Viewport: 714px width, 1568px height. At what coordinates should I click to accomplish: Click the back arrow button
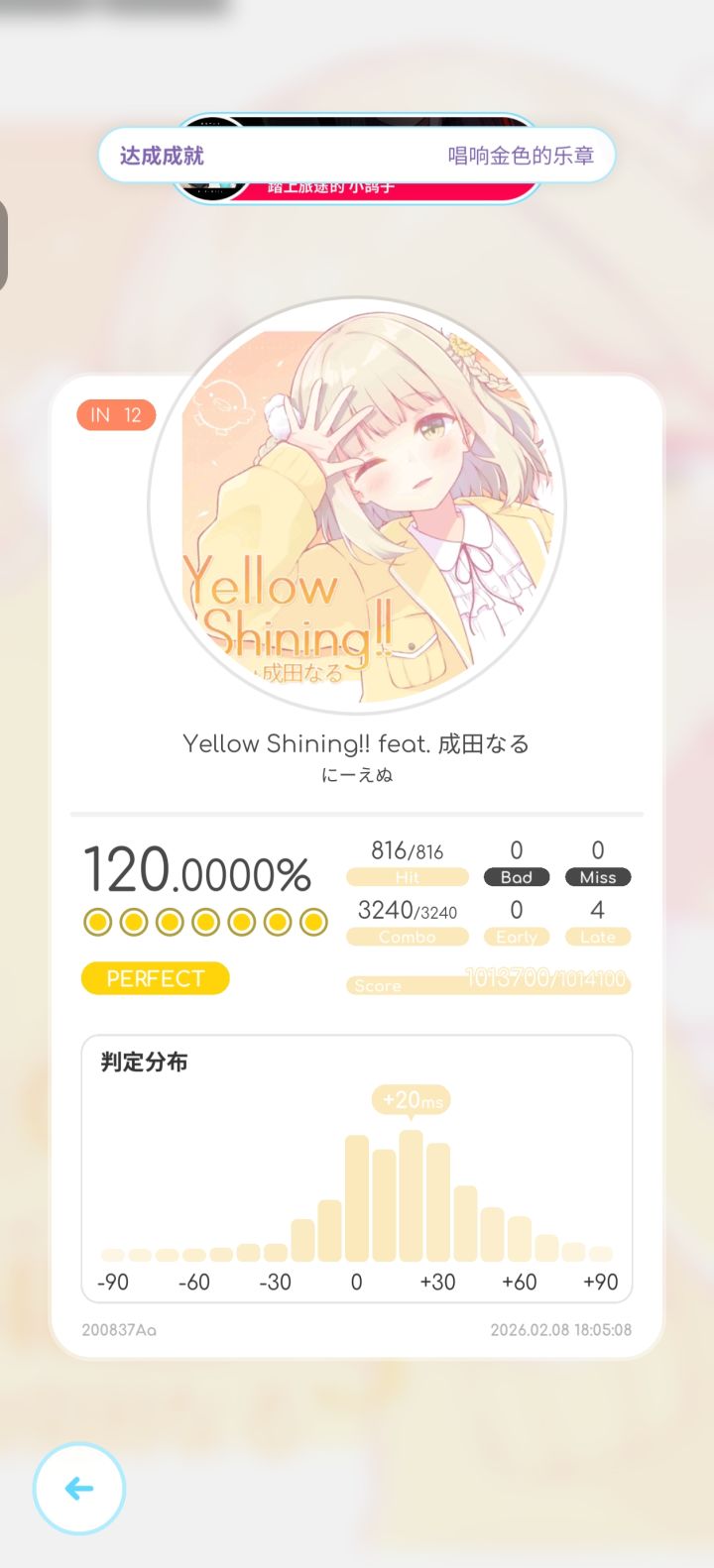[x=78, y=1486]
